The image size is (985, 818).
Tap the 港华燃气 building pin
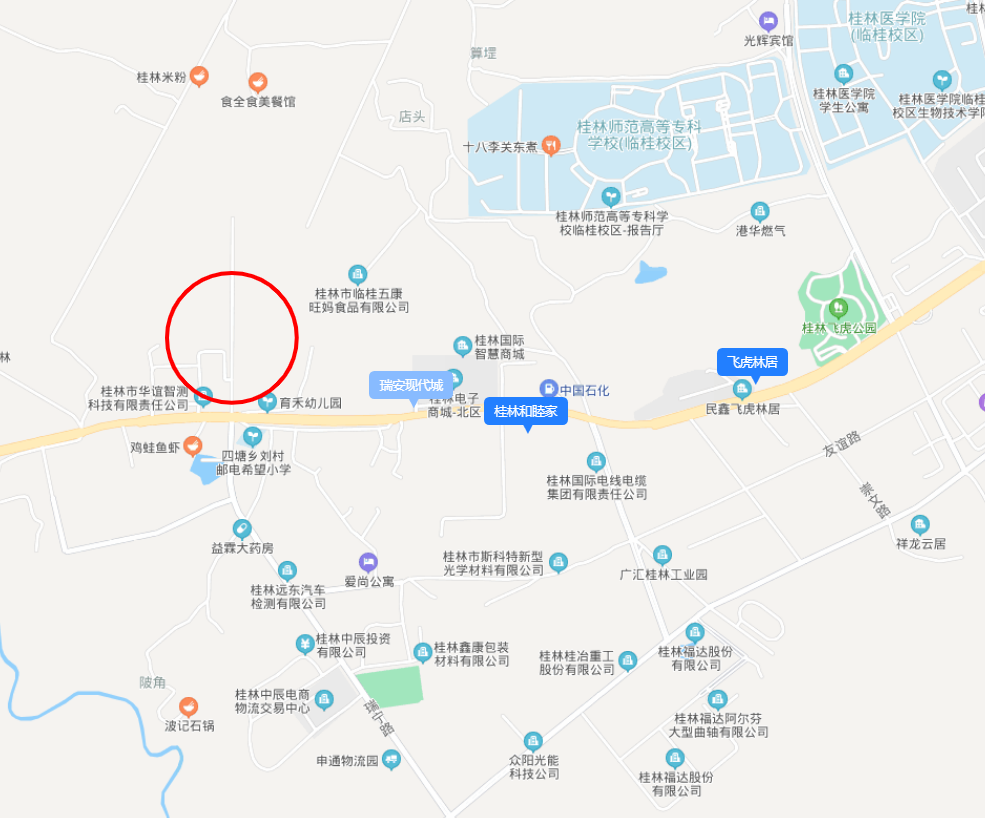click(x=760, y=211)
